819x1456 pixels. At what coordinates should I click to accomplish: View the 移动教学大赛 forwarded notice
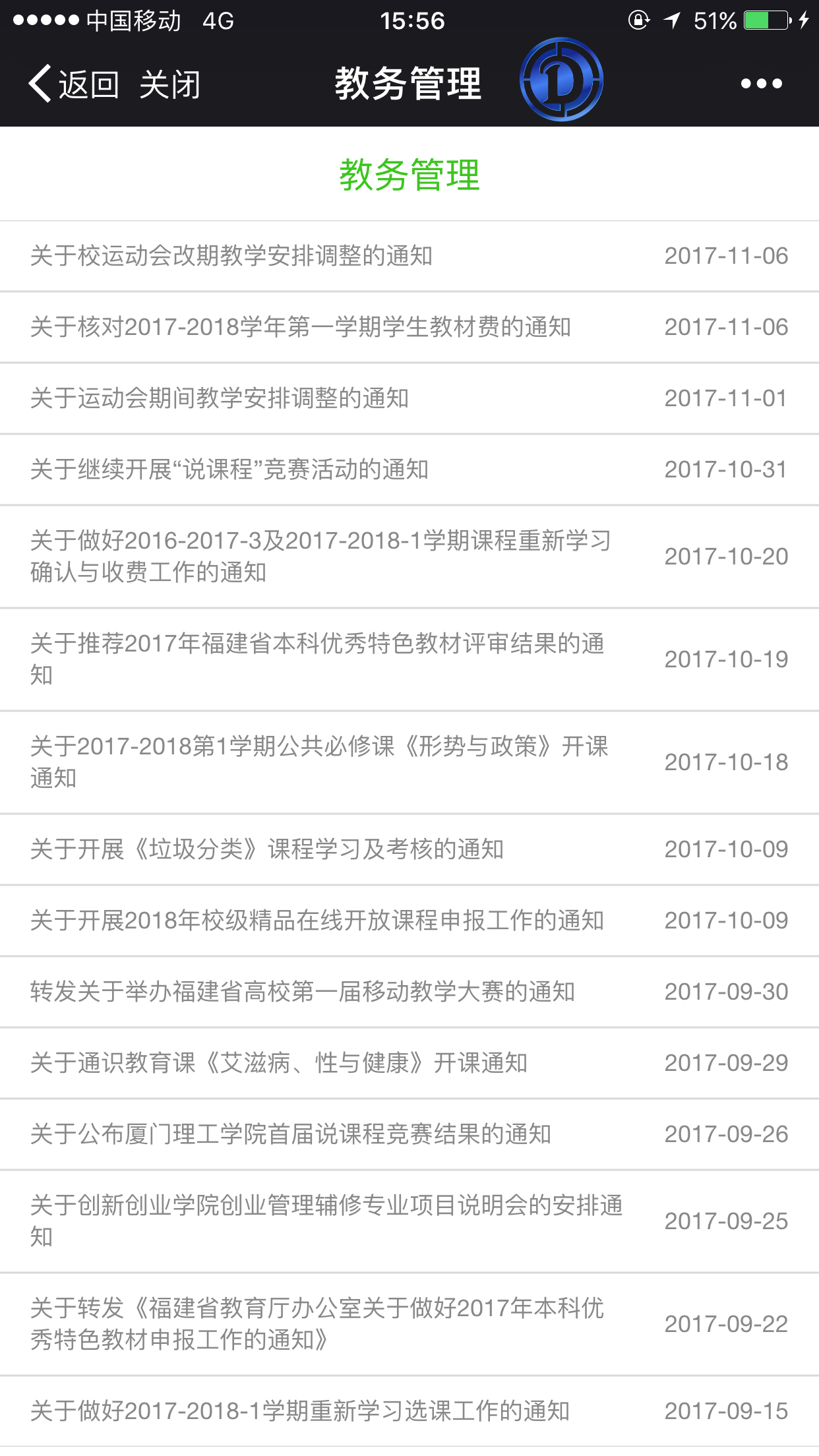(x=409, y=992)
